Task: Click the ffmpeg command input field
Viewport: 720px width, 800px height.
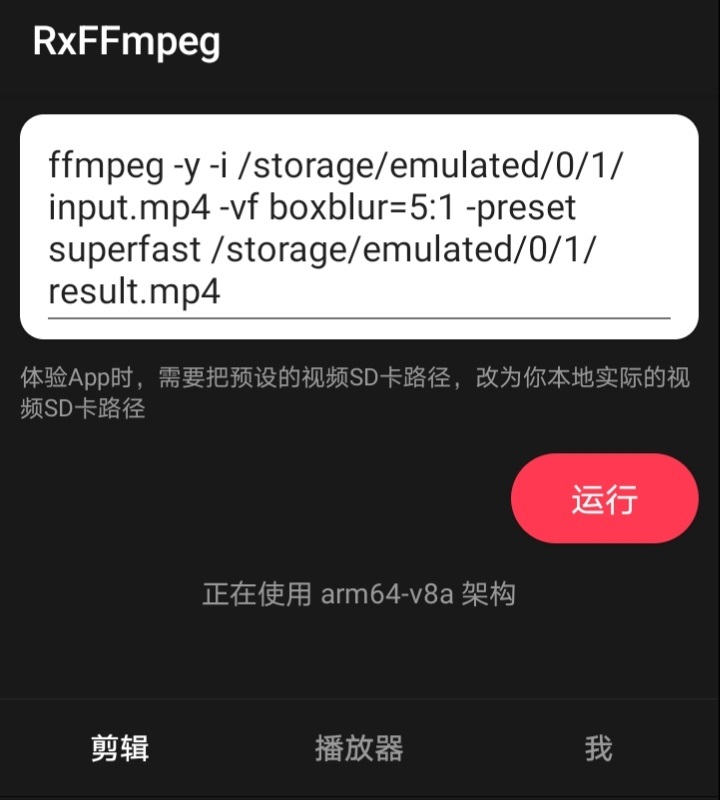Action: [x=360, y=225]
